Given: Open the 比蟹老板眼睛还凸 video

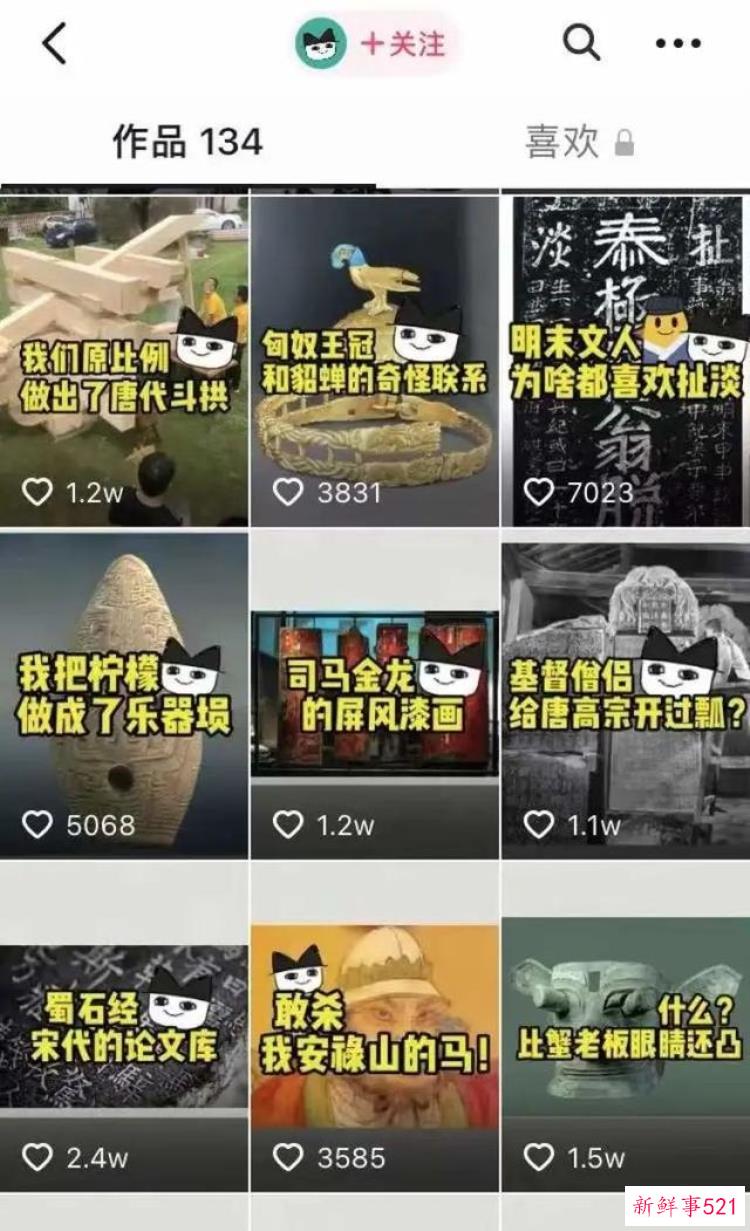Looking at the screenshot, I should click(x=626, y=1030).
